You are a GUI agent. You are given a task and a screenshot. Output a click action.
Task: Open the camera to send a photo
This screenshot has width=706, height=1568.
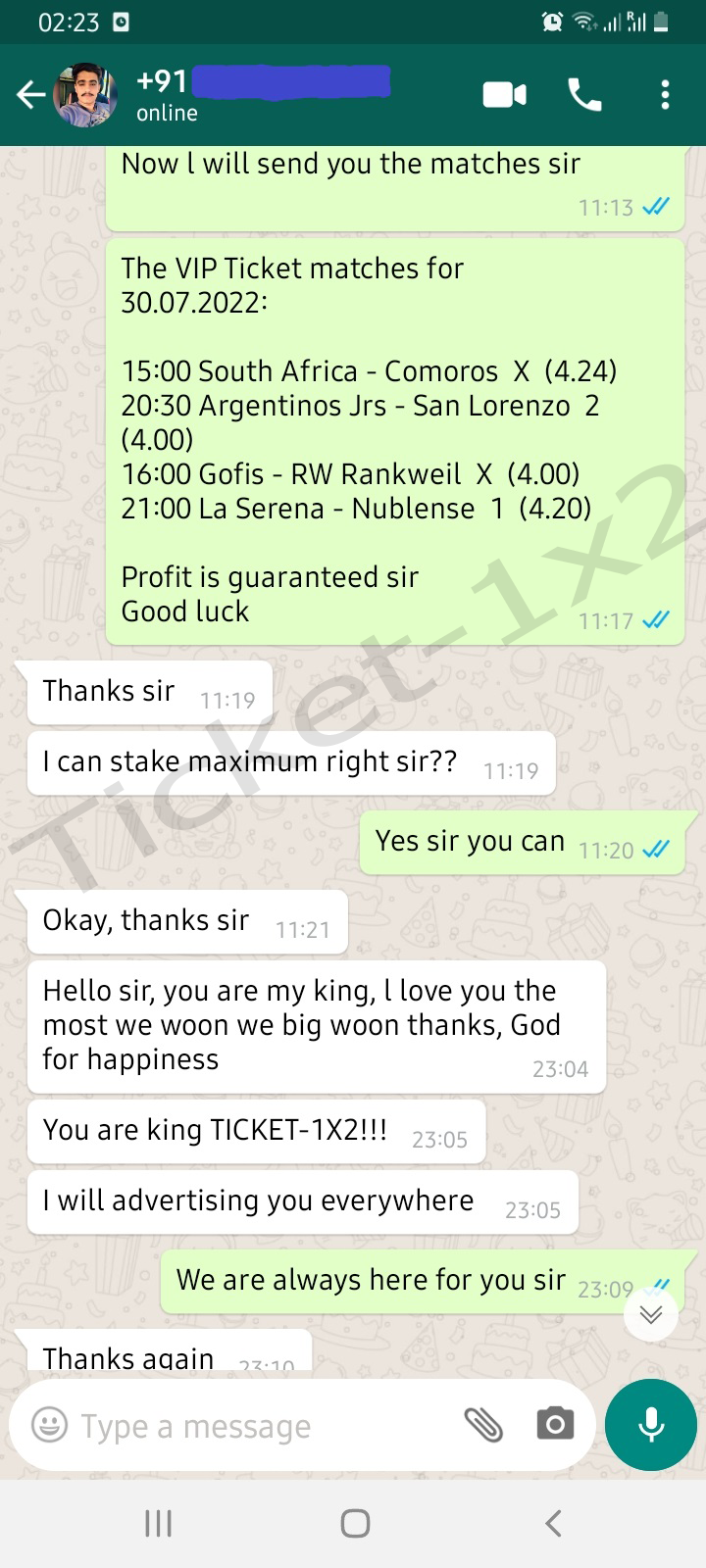pyautogui.click(x=555, y=1424)
